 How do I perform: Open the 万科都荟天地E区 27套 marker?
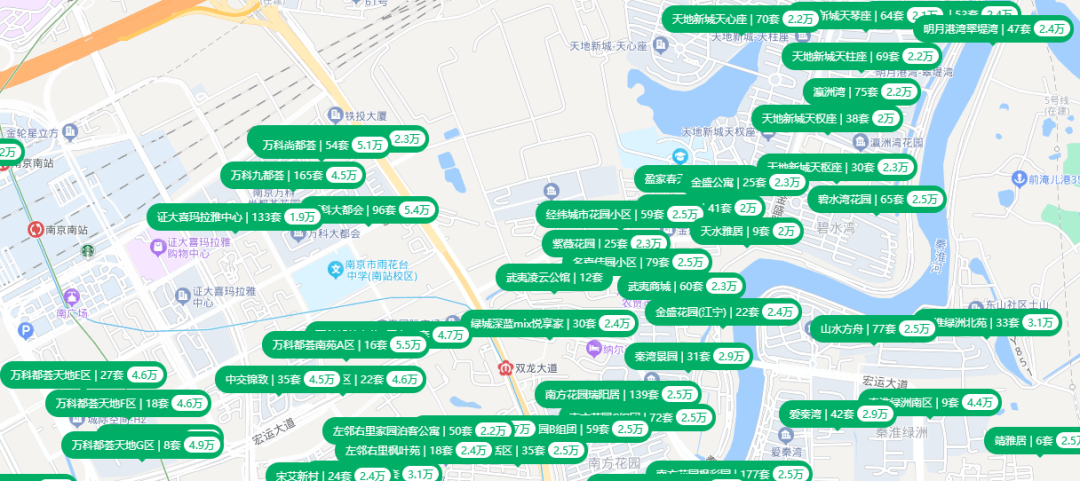click(x=66, y=375)
